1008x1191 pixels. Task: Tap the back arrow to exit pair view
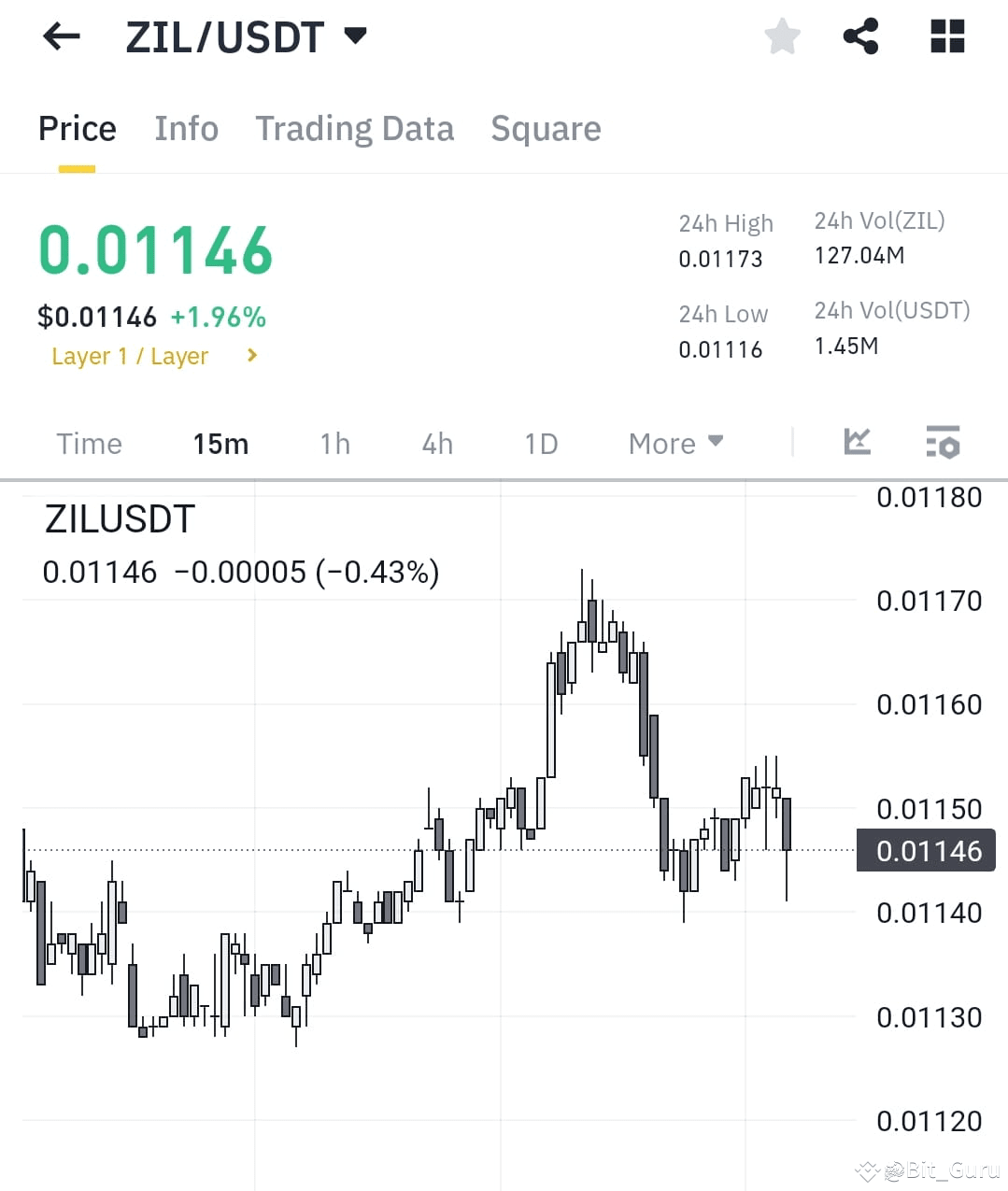[x=60, y=35]
